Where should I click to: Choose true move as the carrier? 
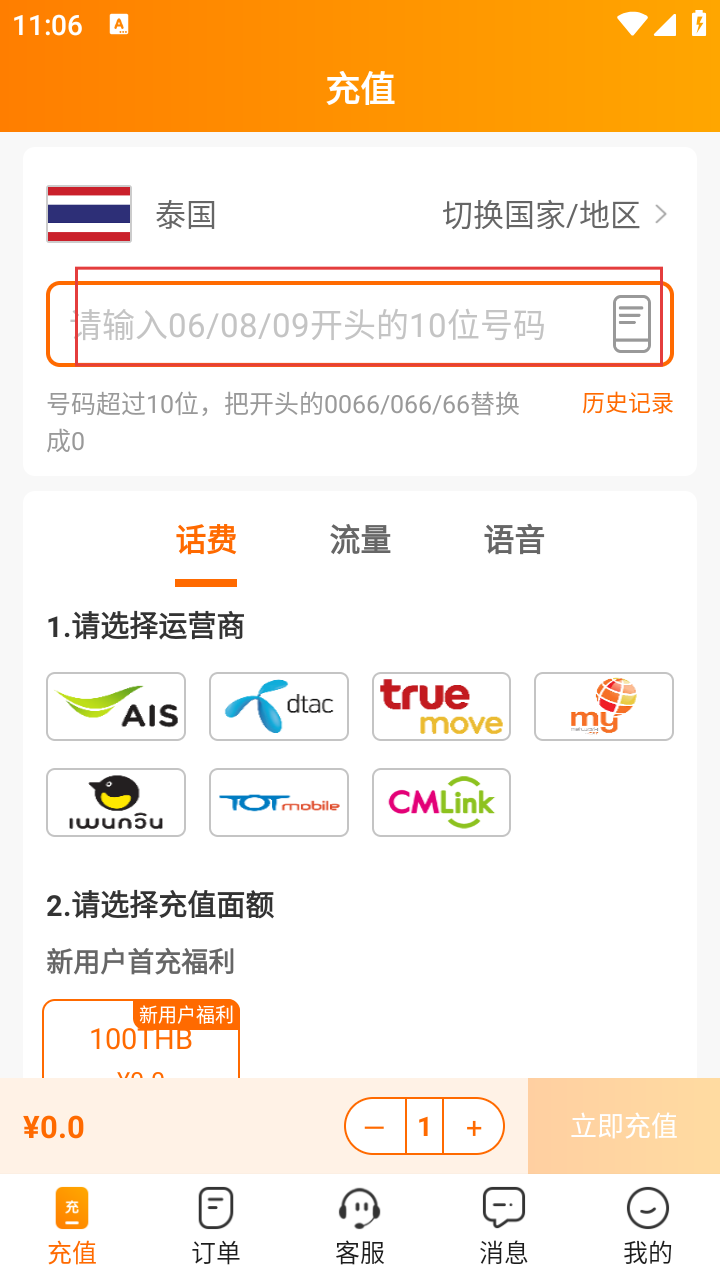[x=441, y=706]
